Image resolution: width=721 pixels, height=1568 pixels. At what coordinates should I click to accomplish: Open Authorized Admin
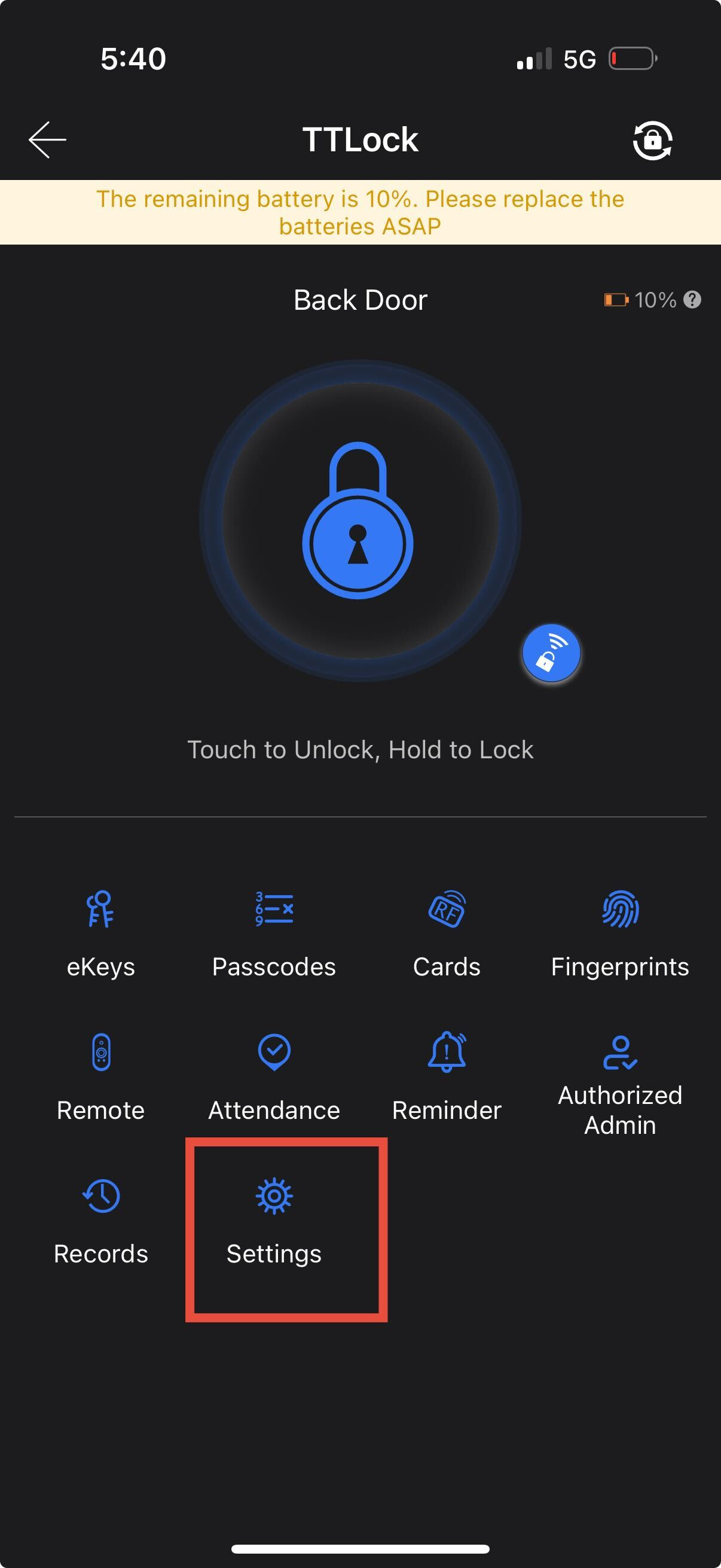[x=619, y=1084]
